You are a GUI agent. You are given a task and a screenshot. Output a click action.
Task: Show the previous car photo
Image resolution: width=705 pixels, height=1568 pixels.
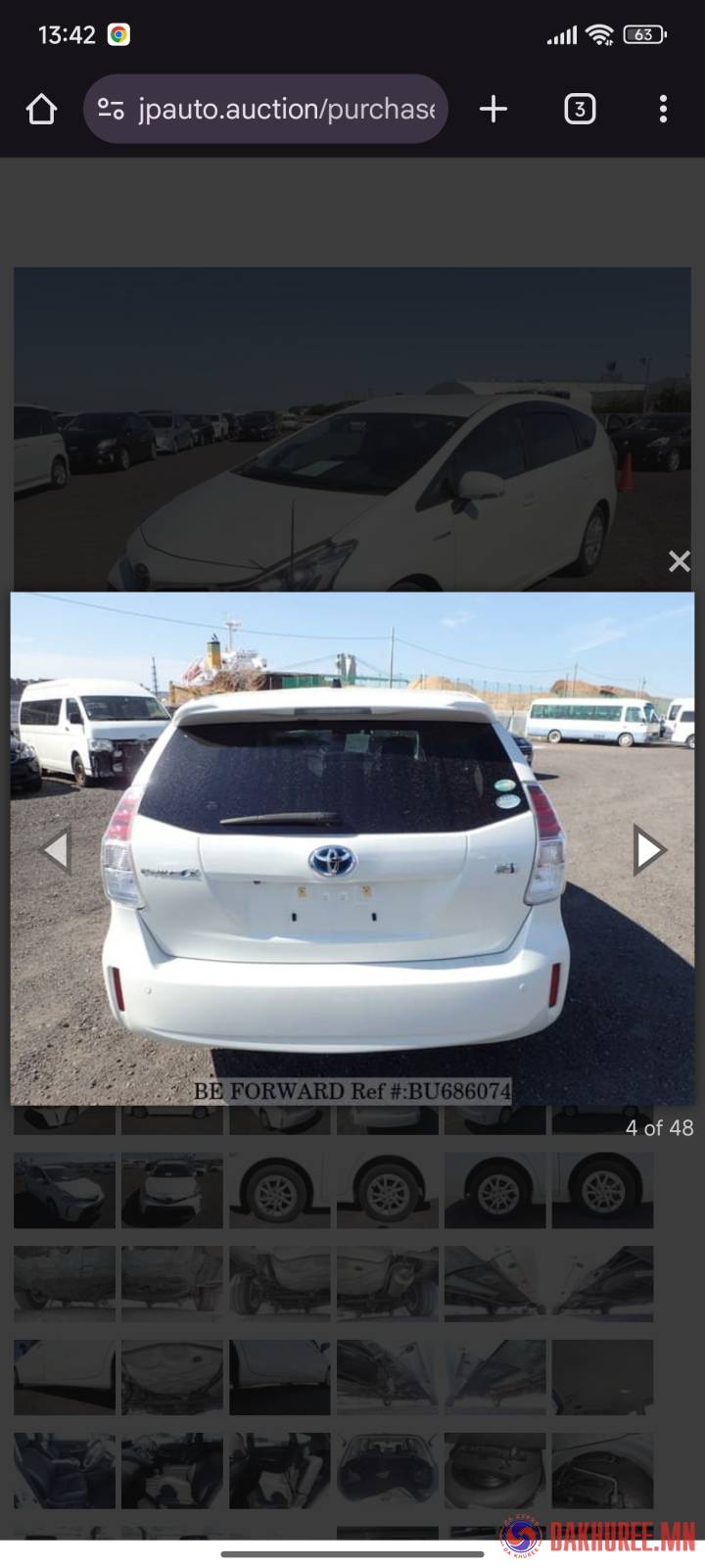[56, 849]
